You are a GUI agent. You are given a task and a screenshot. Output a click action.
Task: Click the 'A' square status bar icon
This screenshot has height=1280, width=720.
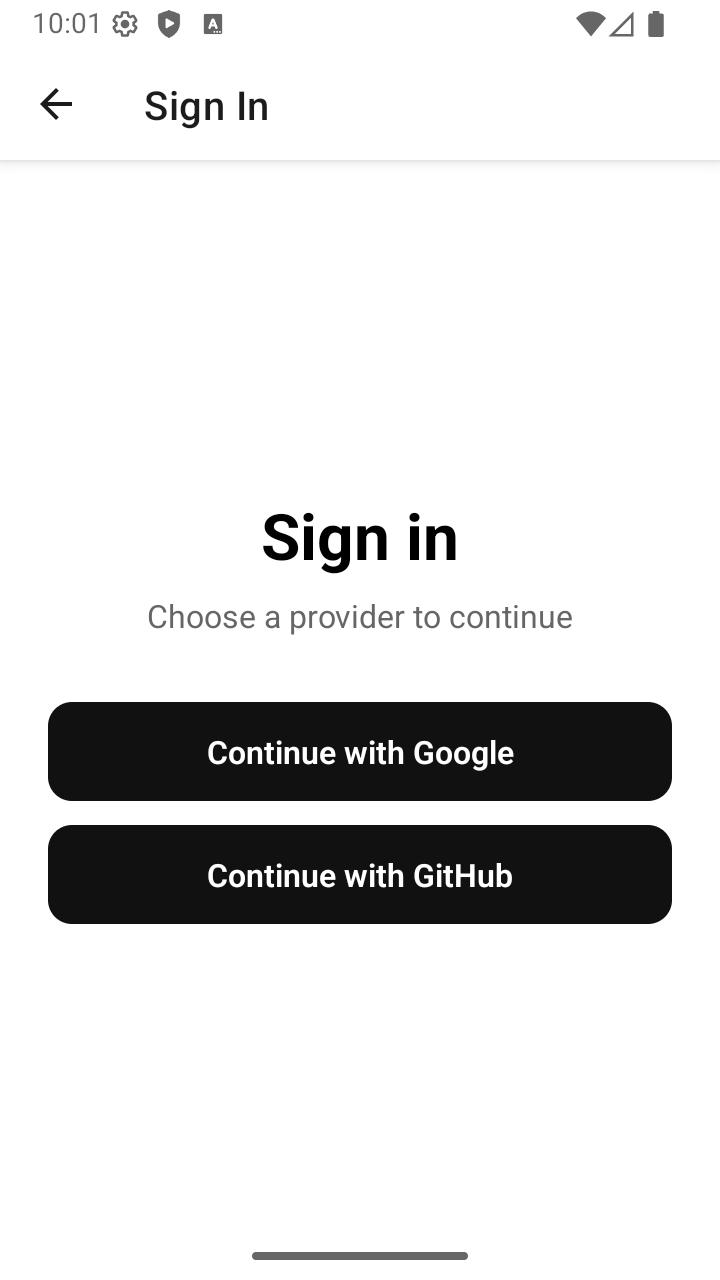tap(212, 24)
